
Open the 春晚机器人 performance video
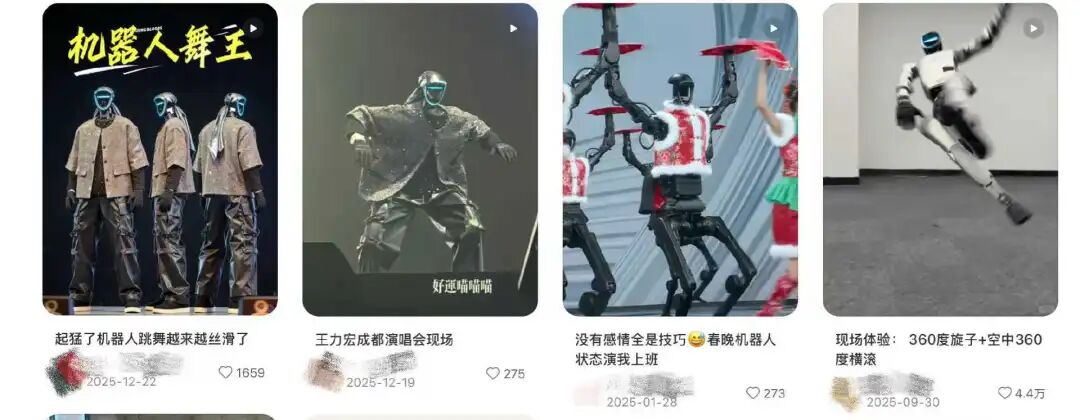pyautogui.click(x=680, y=160)
